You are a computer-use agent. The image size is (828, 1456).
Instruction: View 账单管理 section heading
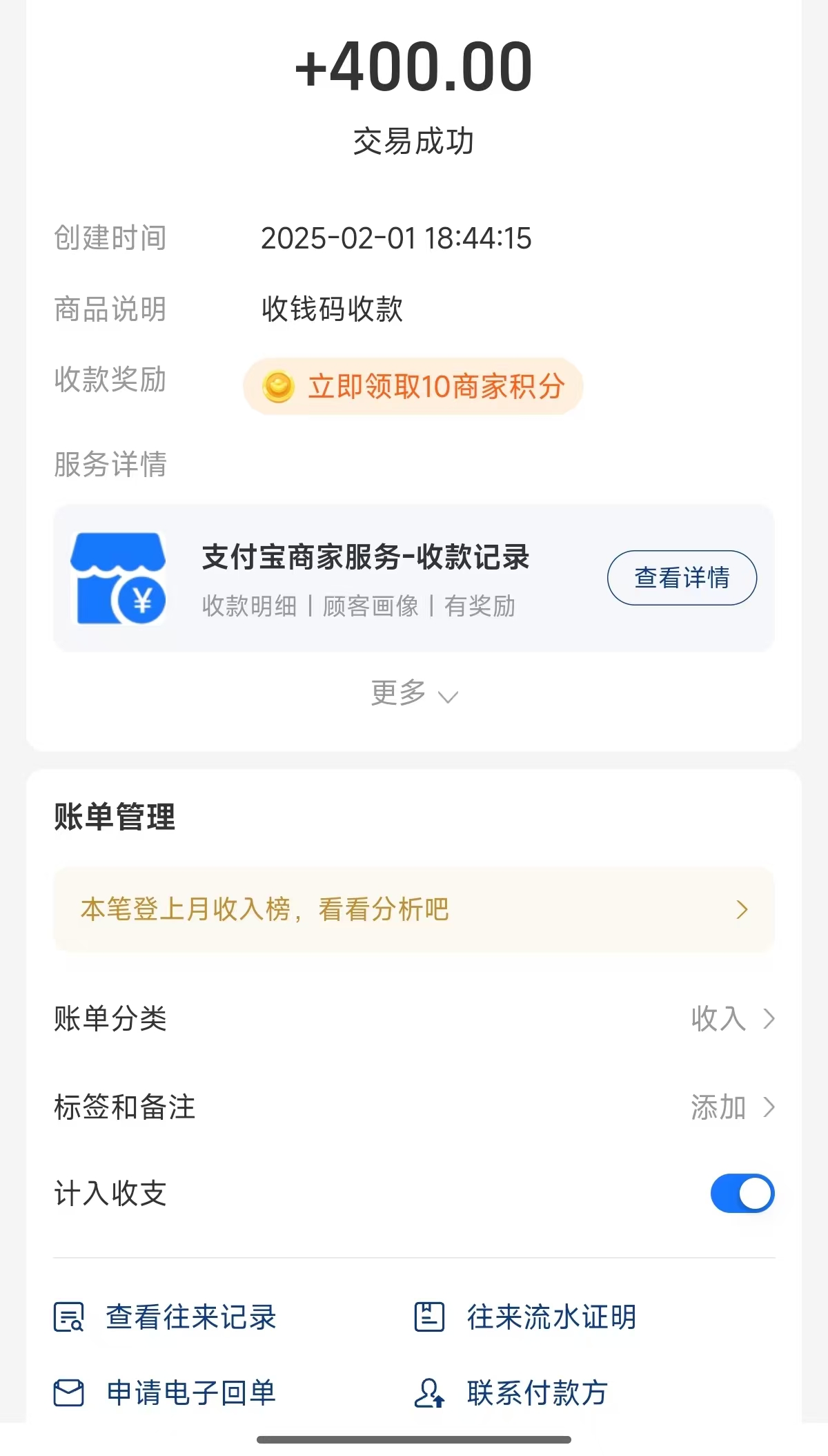click(114, 820)
